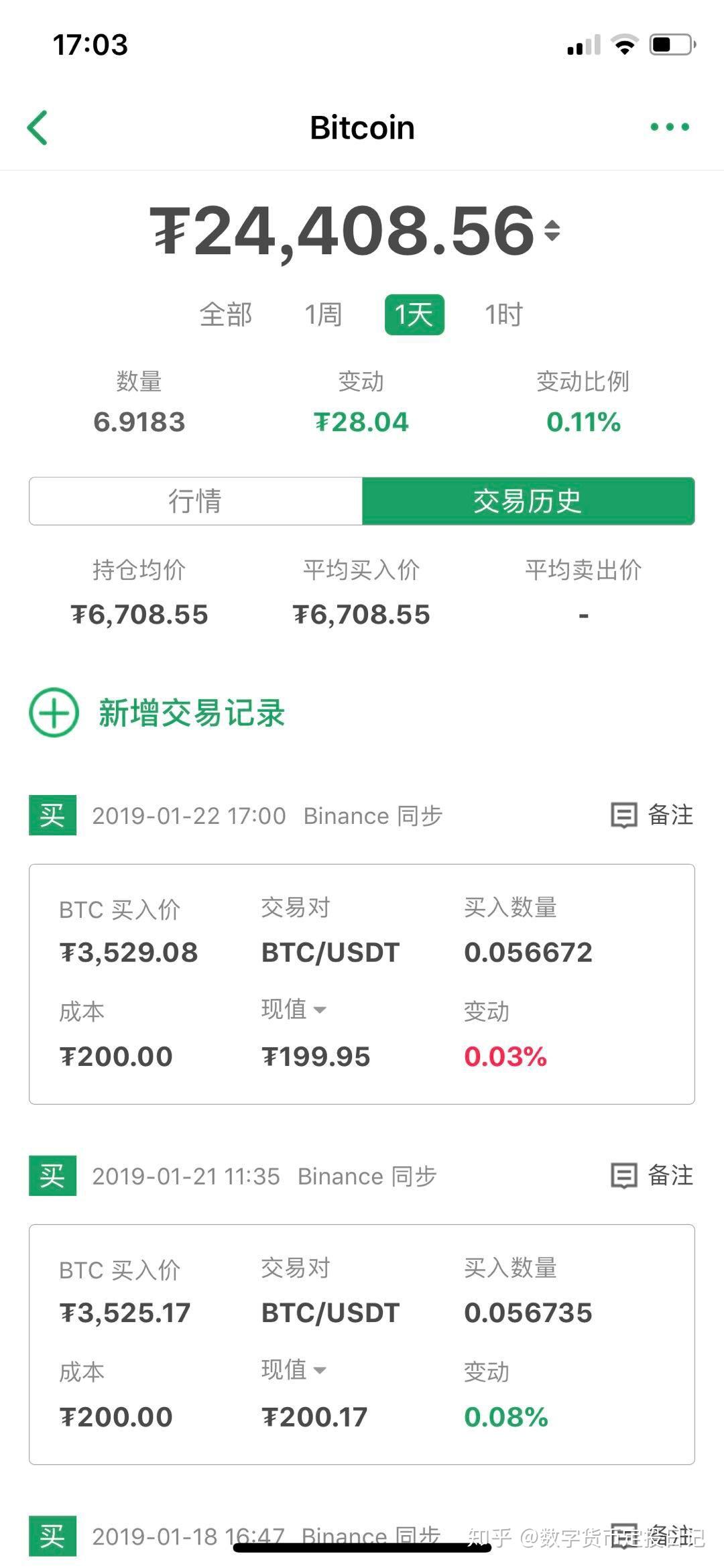The image size is (724, 1568).
Task: Tap the 备注 icon on the bottom 2019-01-18 entry
Action: tap(623, 1535)
